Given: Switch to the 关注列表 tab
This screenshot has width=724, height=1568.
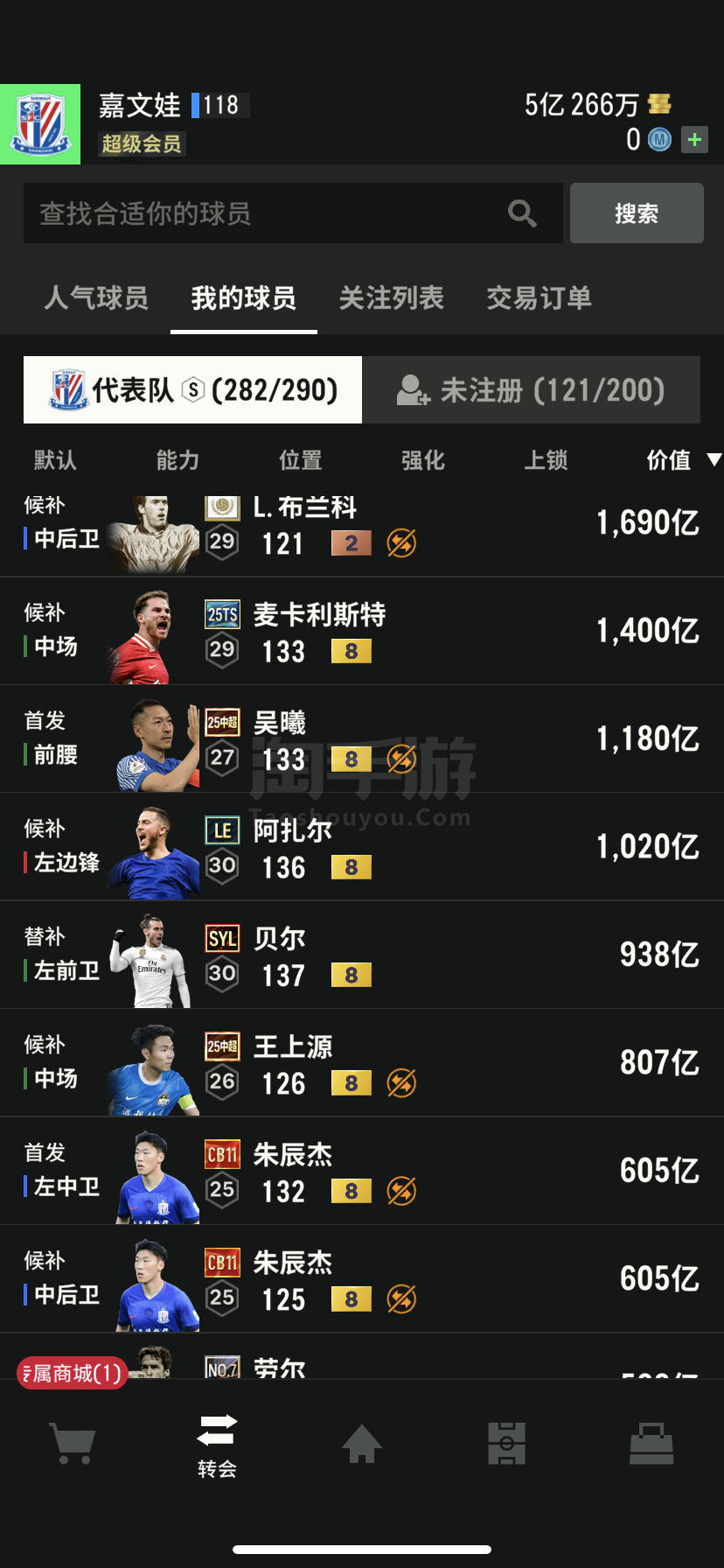Looking at the screenshot, I should click(391, 297).
